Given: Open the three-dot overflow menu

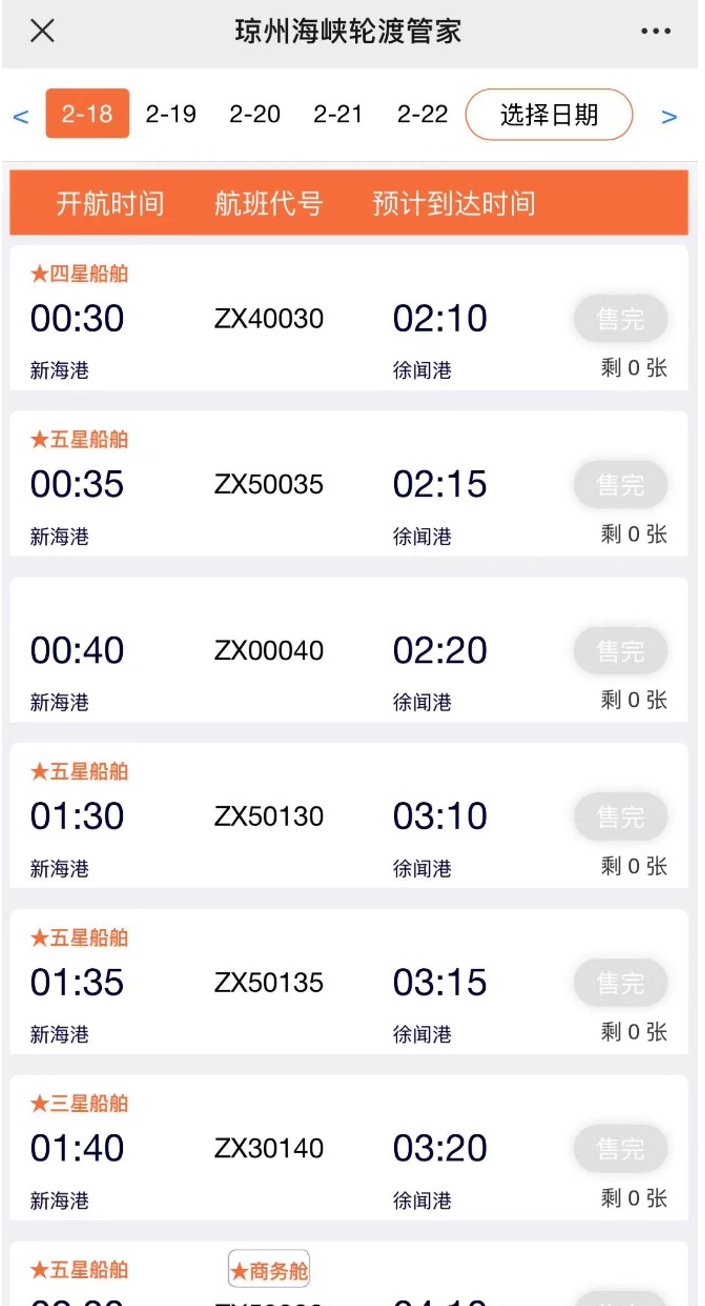Looking at the screenshot, I should (x=656, y=32).
